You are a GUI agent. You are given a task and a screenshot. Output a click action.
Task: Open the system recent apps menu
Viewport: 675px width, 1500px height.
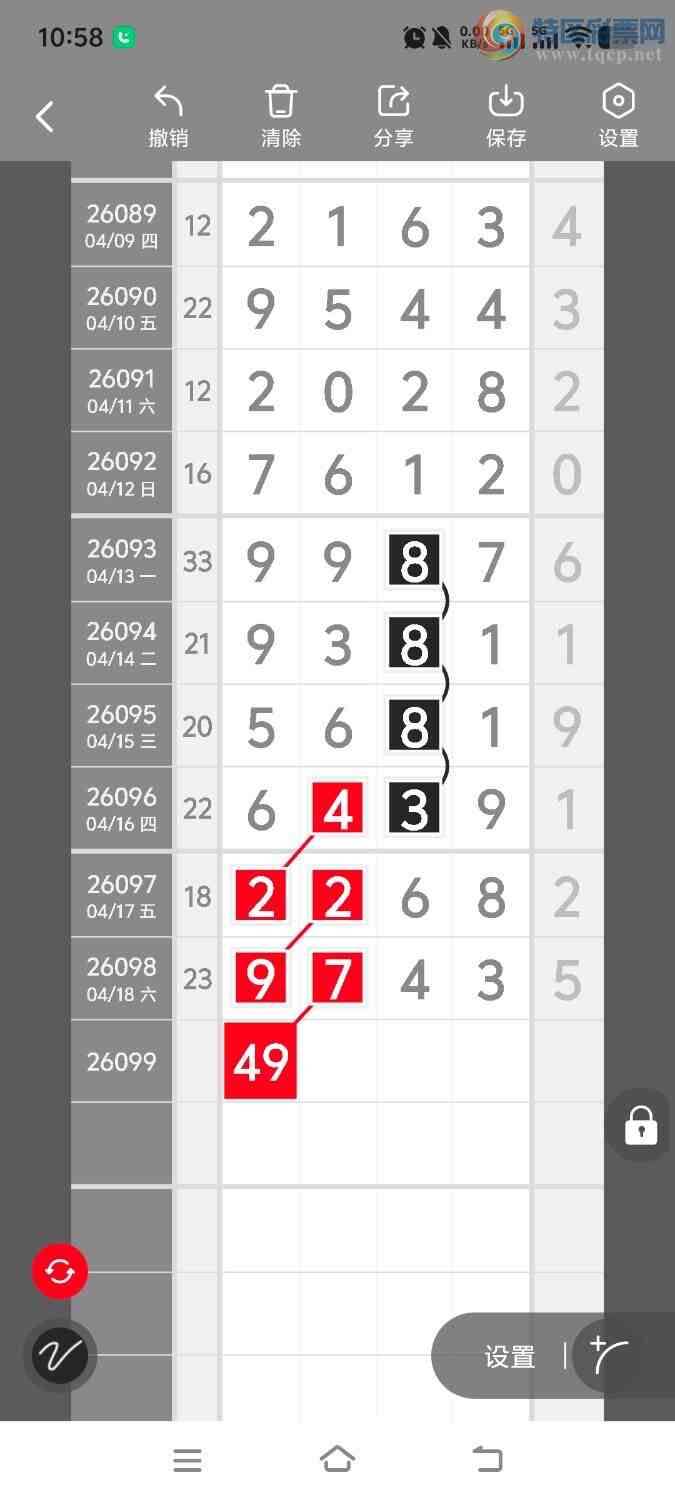187,1460
